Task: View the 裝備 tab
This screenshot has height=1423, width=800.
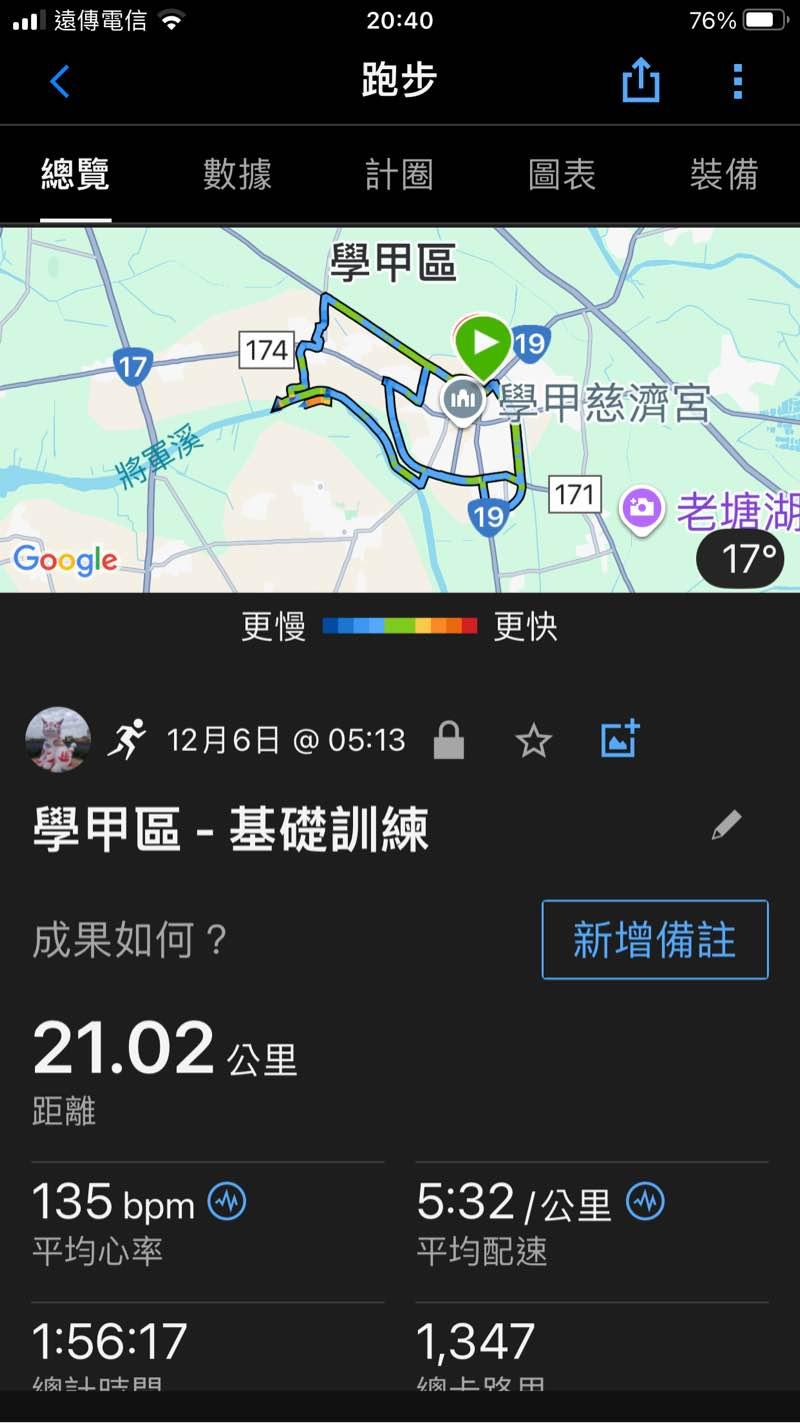Action: point(723,175)
